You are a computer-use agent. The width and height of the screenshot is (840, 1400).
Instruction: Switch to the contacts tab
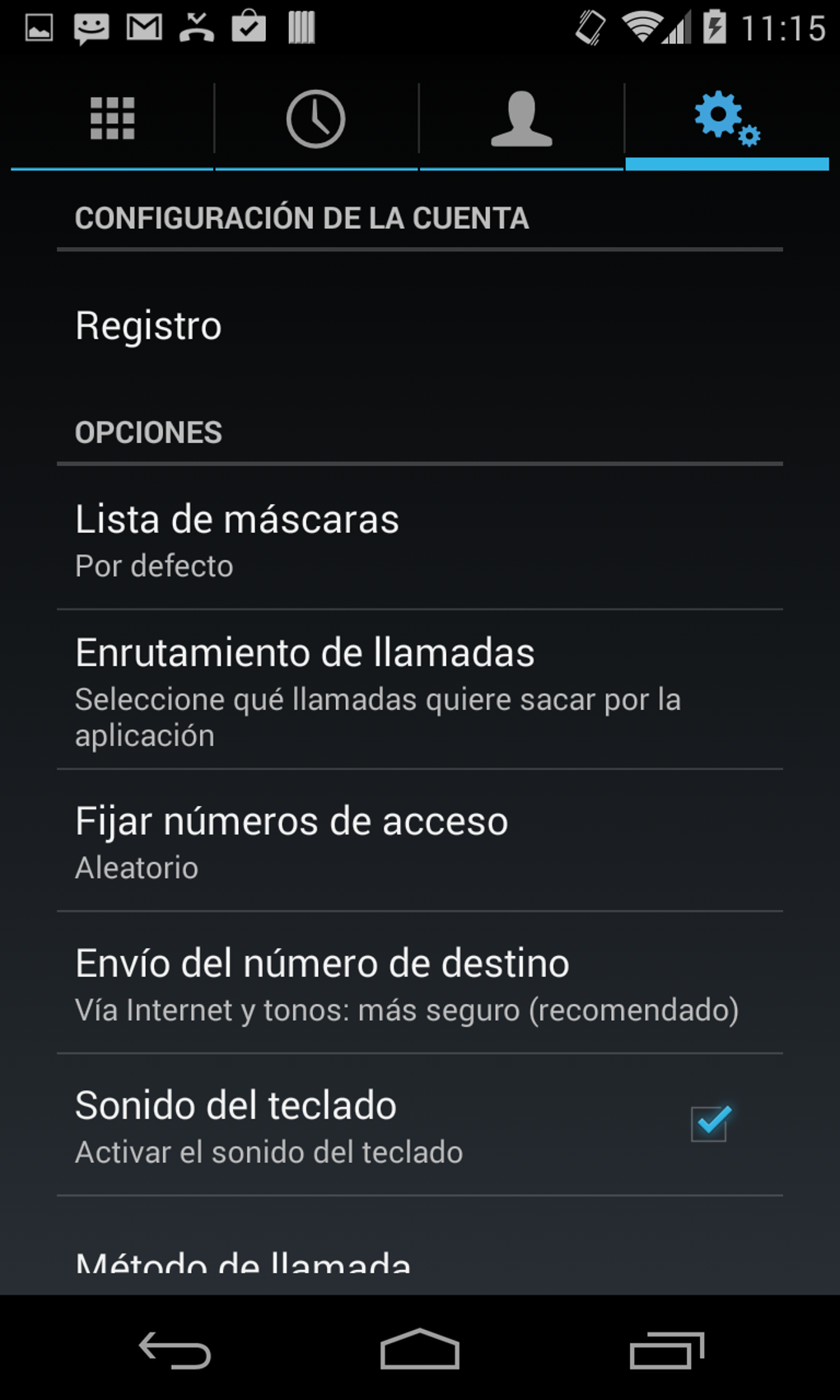click(521, 119)
